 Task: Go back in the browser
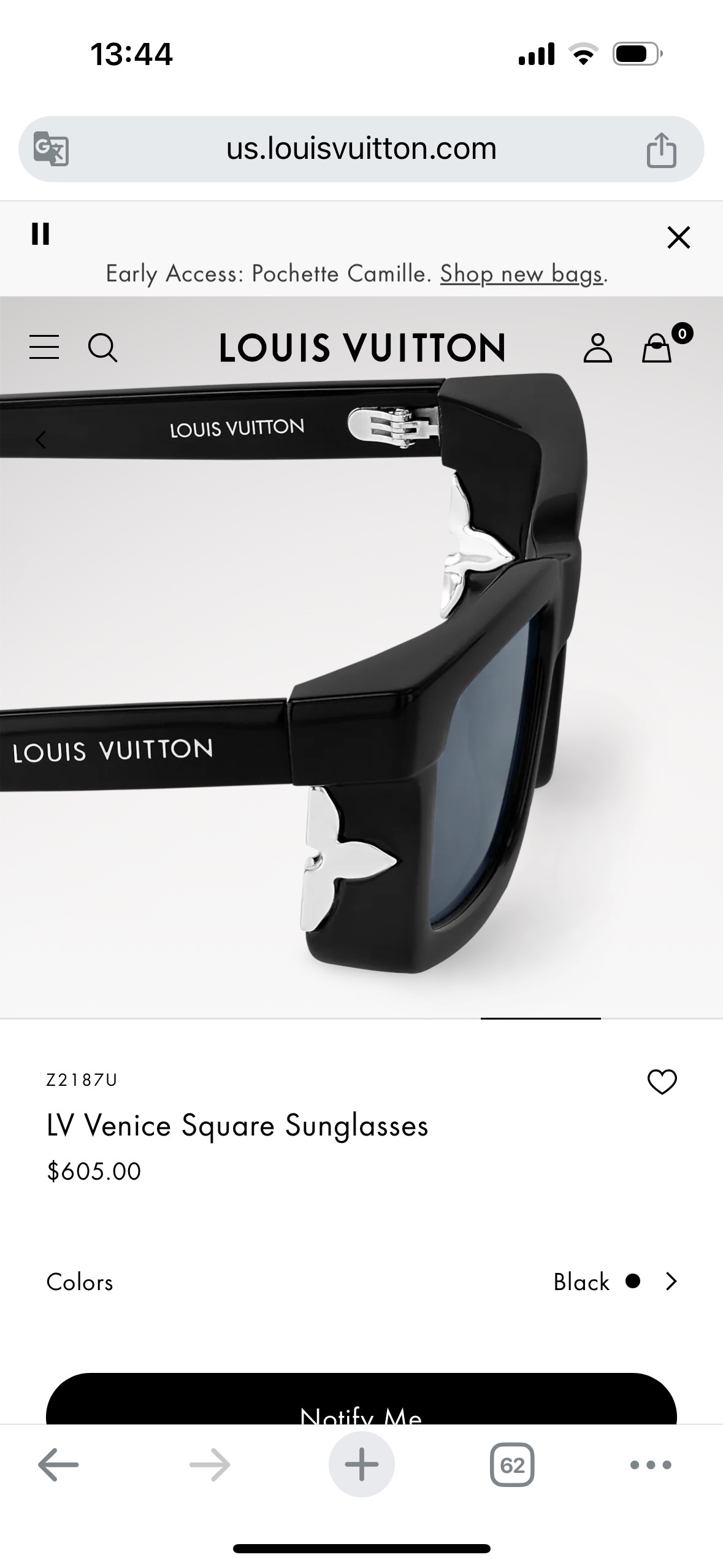pyautogui.click(x=58, y=1465)
